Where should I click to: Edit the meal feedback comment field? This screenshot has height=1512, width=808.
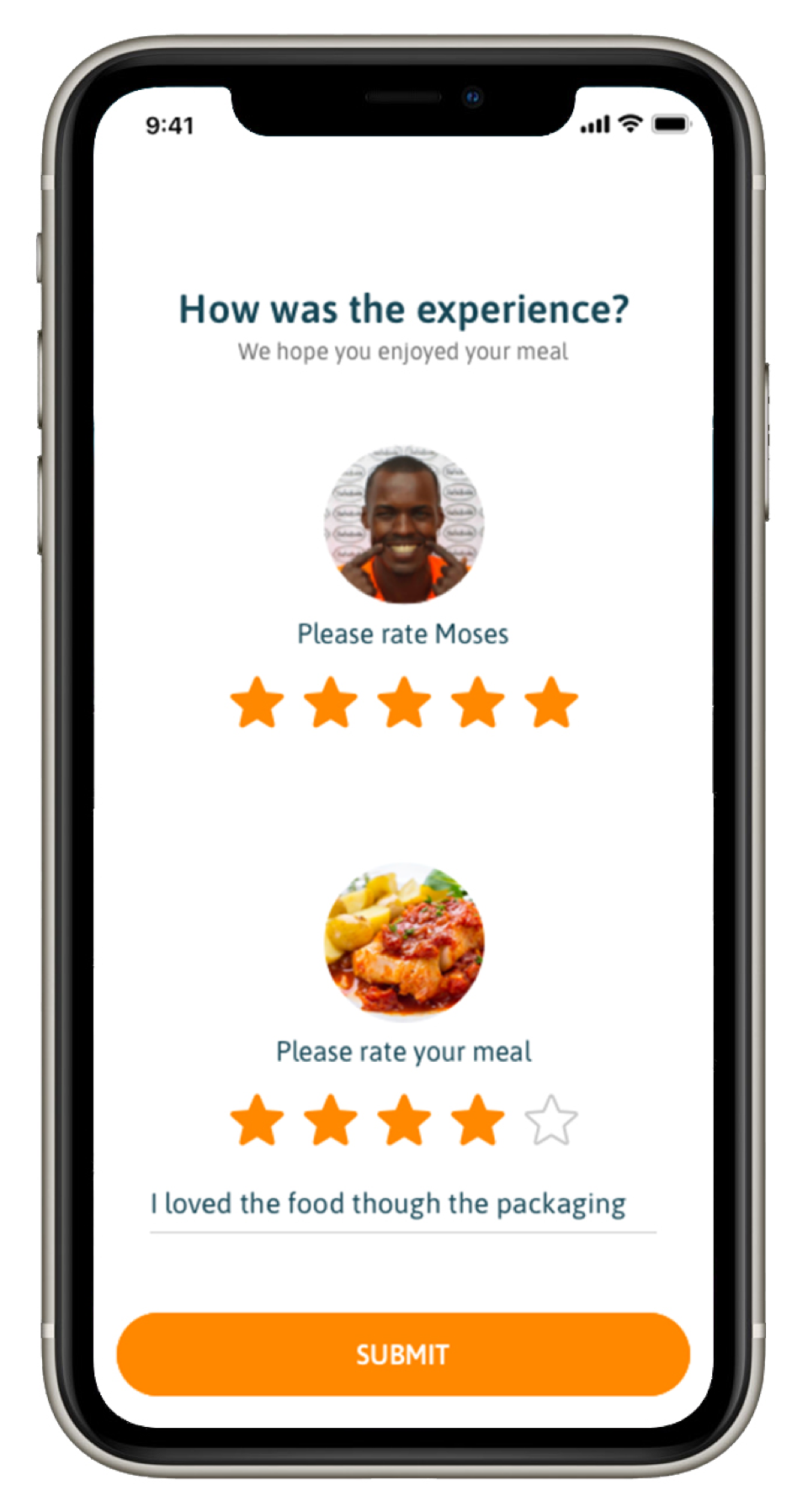click(402, 1205)
